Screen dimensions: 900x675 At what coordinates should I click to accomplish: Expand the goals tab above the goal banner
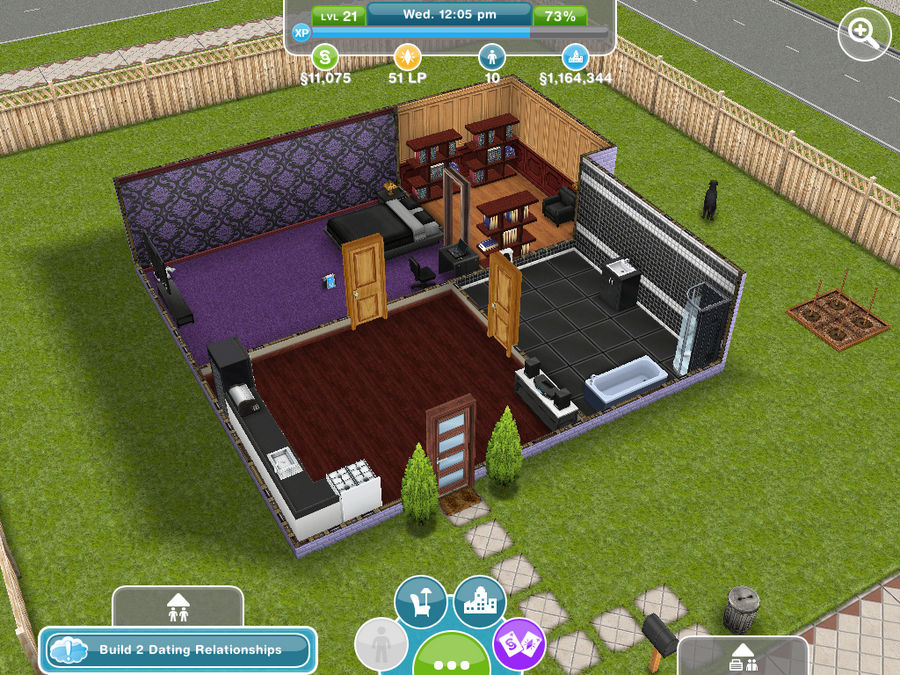tap(177, 606)
